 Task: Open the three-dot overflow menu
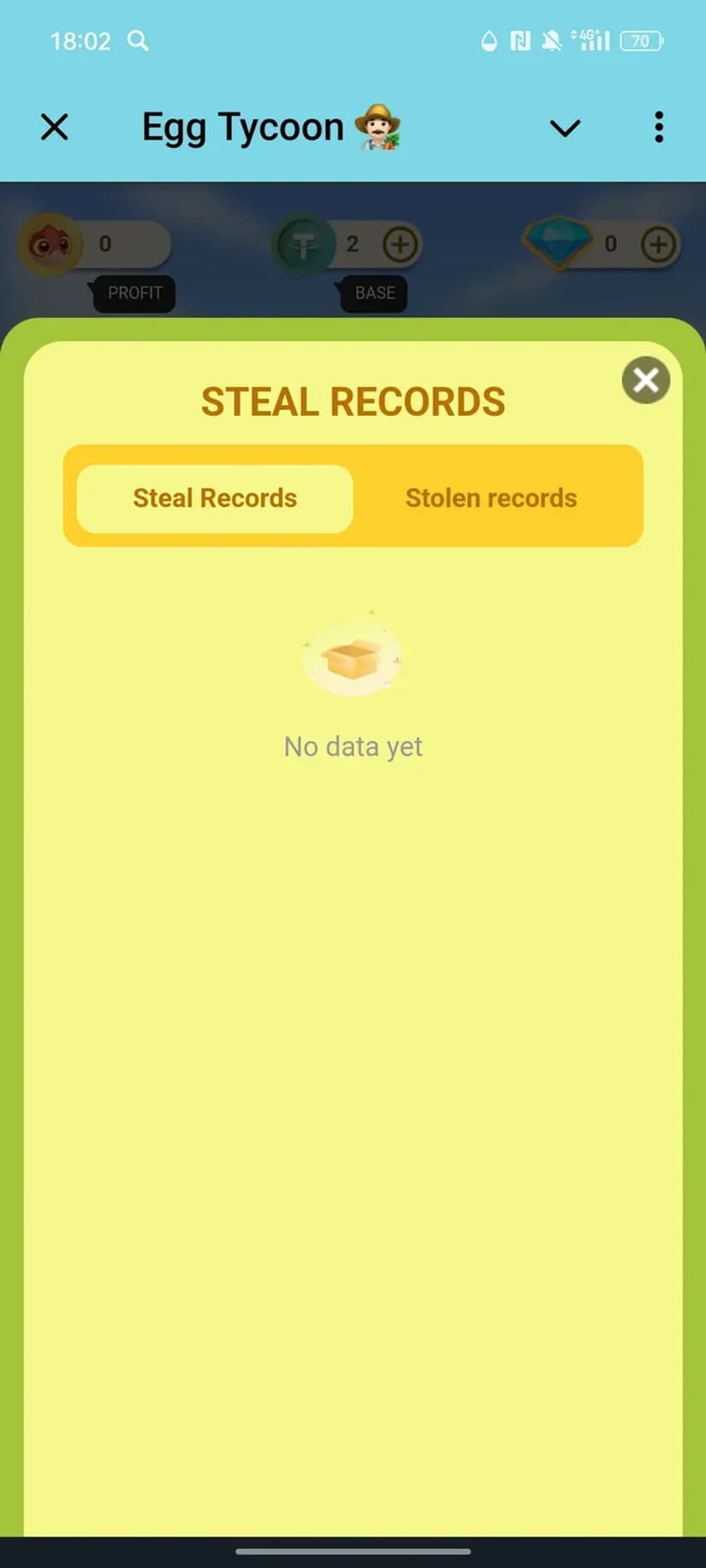click(658, 128)
